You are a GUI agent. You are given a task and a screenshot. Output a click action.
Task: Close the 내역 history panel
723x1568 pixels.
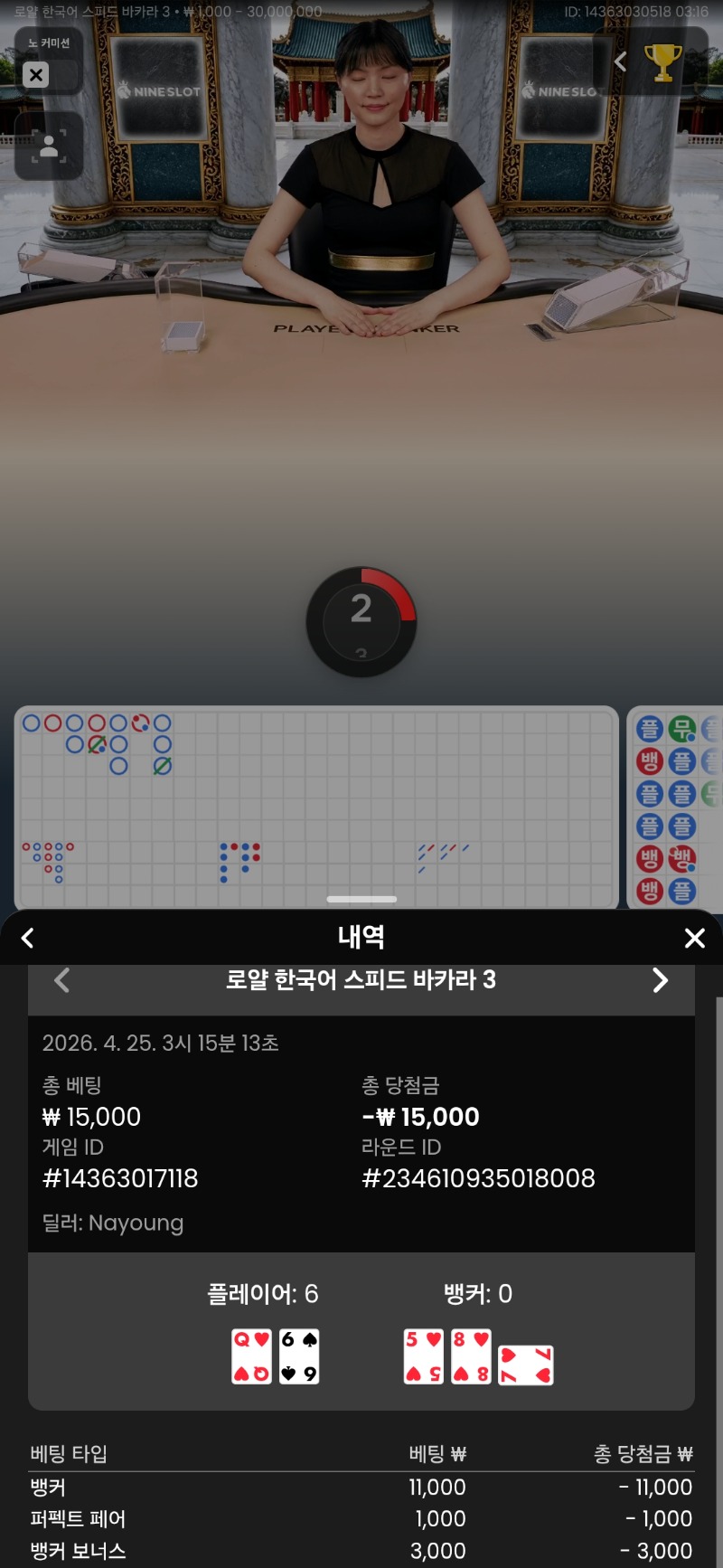694,939
